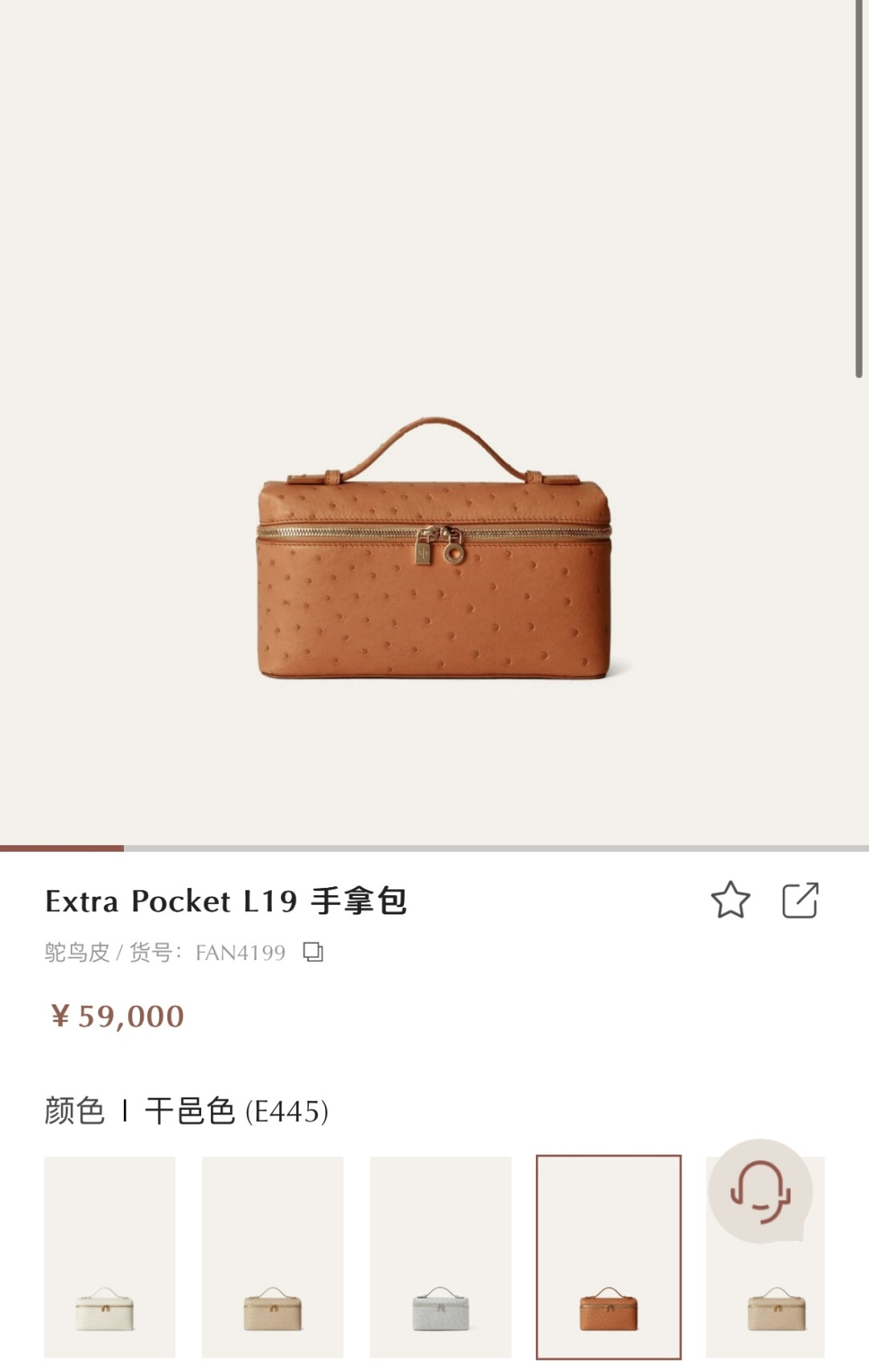Open customer service chat
This screenshot has height=1372, width=869.
(760, 1191)
